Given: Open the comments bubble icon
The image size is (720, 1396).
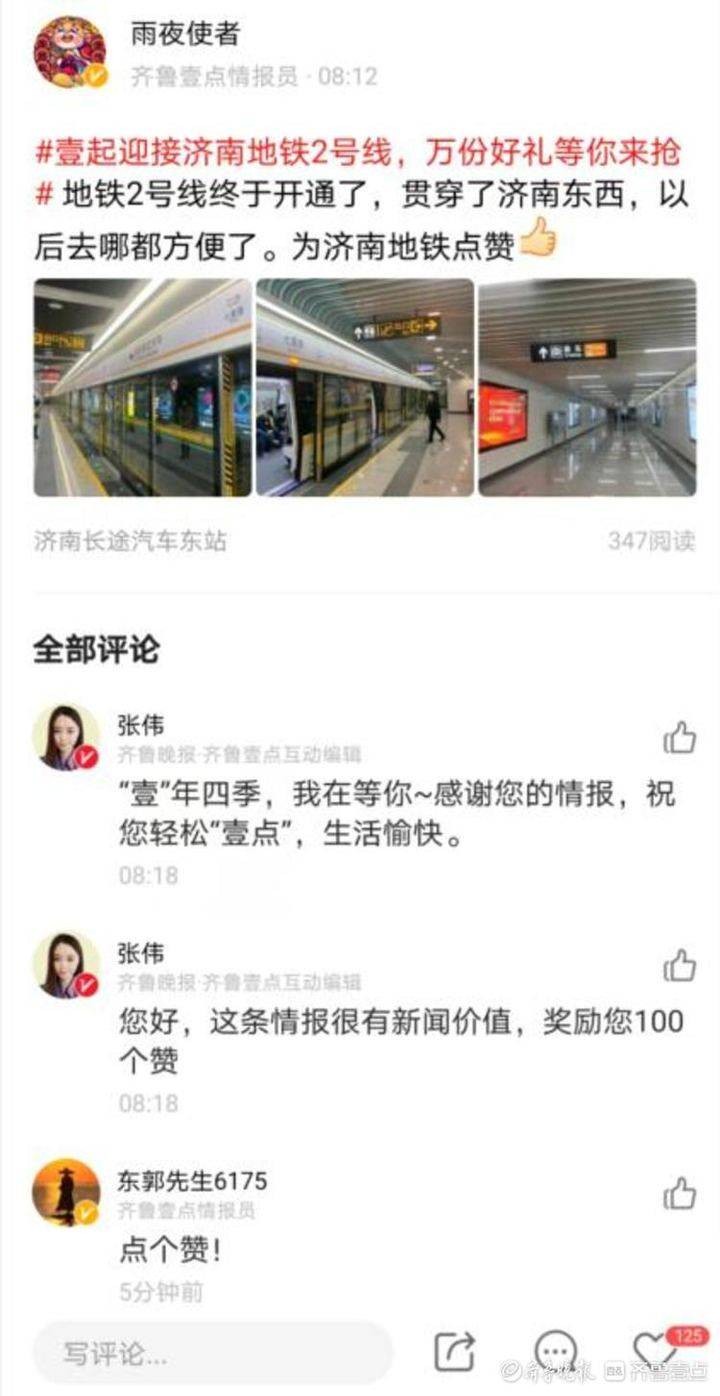Looking at the screenshot, I should click(556, 1352).
